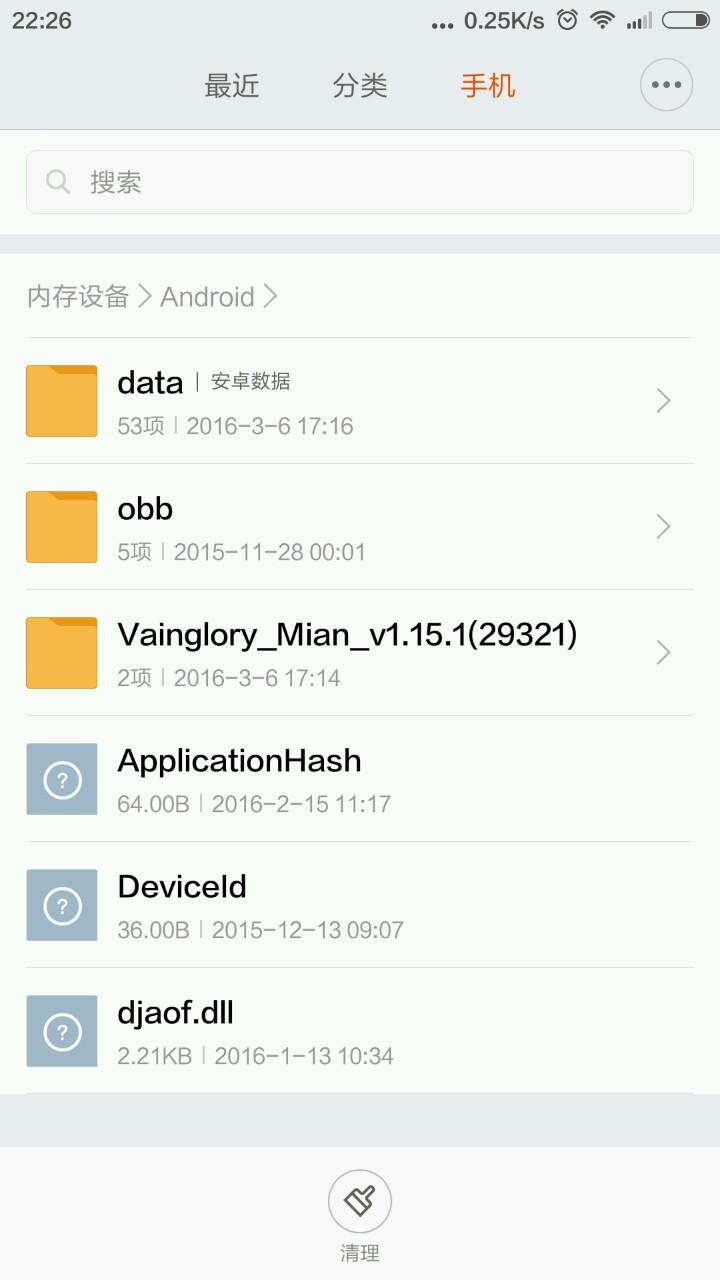The height and width of the screenshot is (1280, 720).
Task: Open the djaof.dll file
Action: (x=360, y=1031)
